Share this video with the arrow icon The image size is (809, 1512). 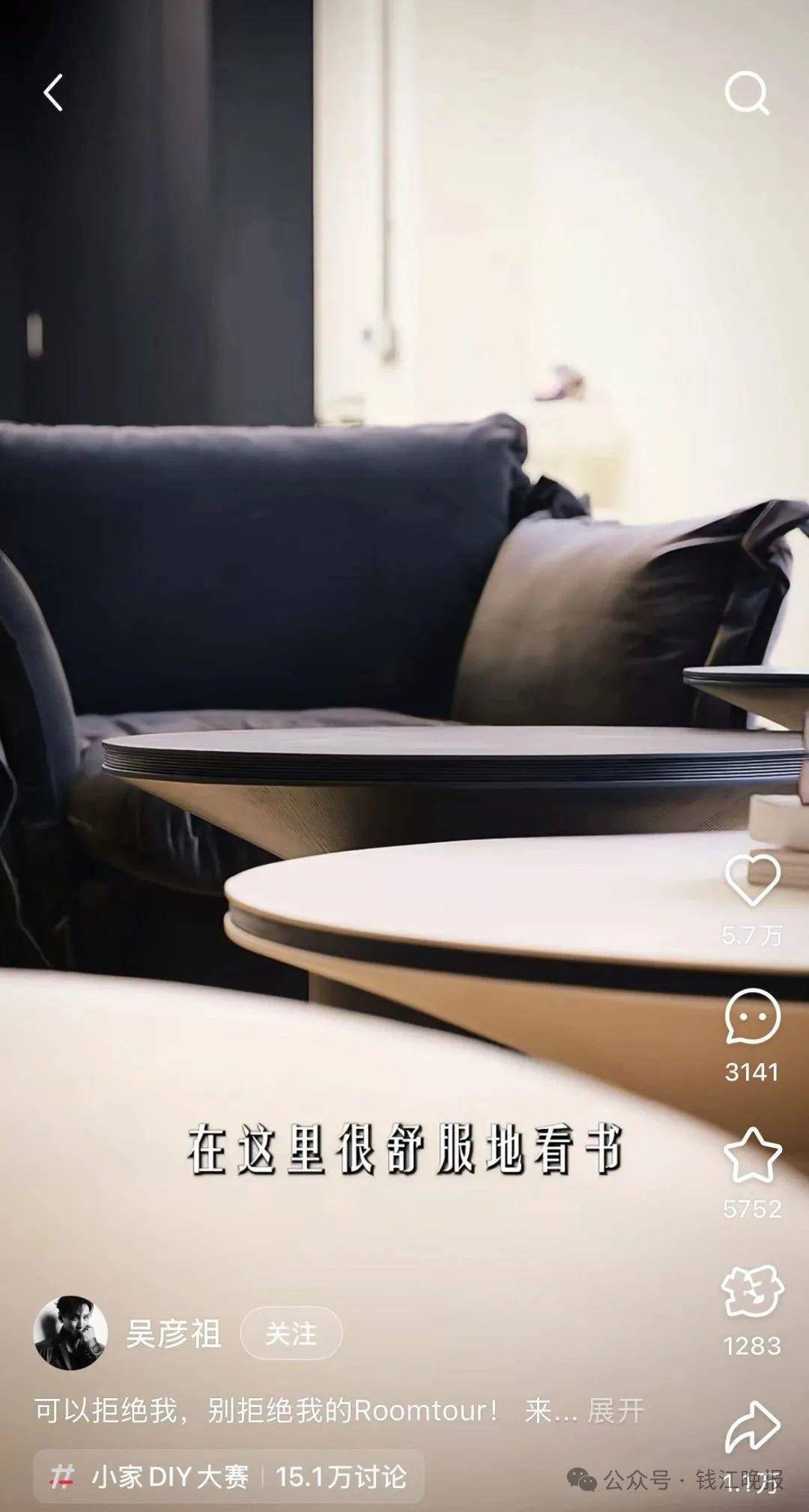tap(752, 1426)
